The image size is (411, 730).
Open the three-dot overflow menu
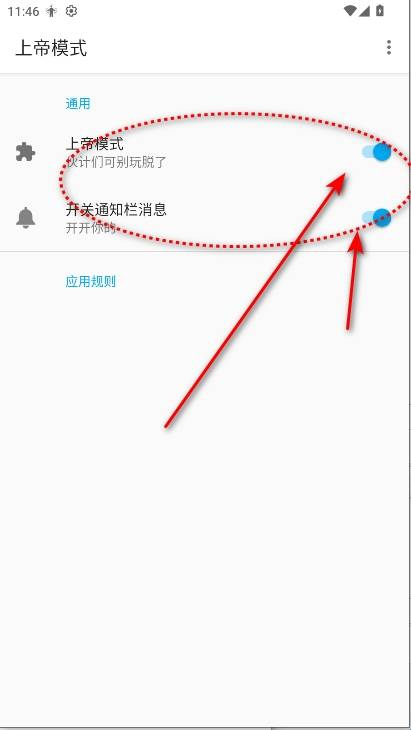tap(389, 47)
